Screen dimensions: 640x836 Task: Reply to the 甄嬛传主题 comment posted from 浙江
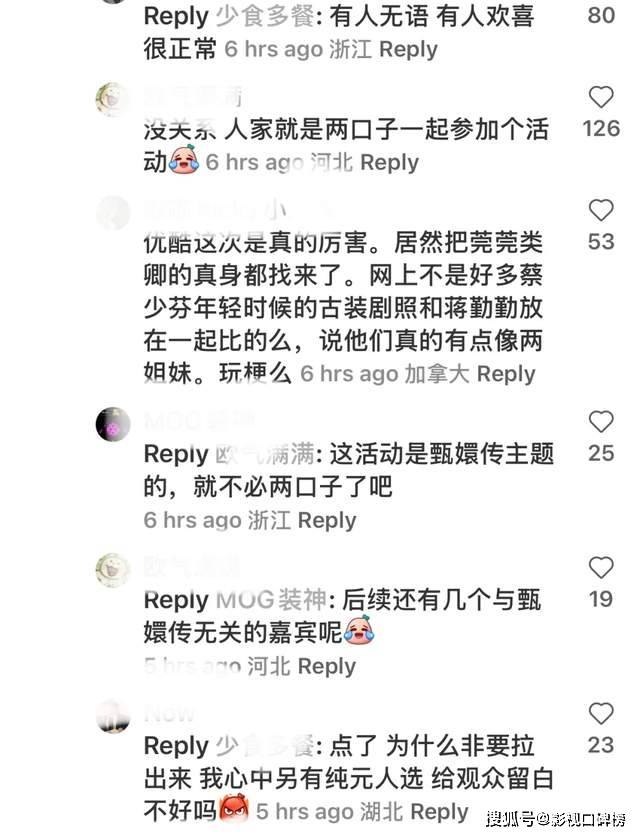[327, 520]
